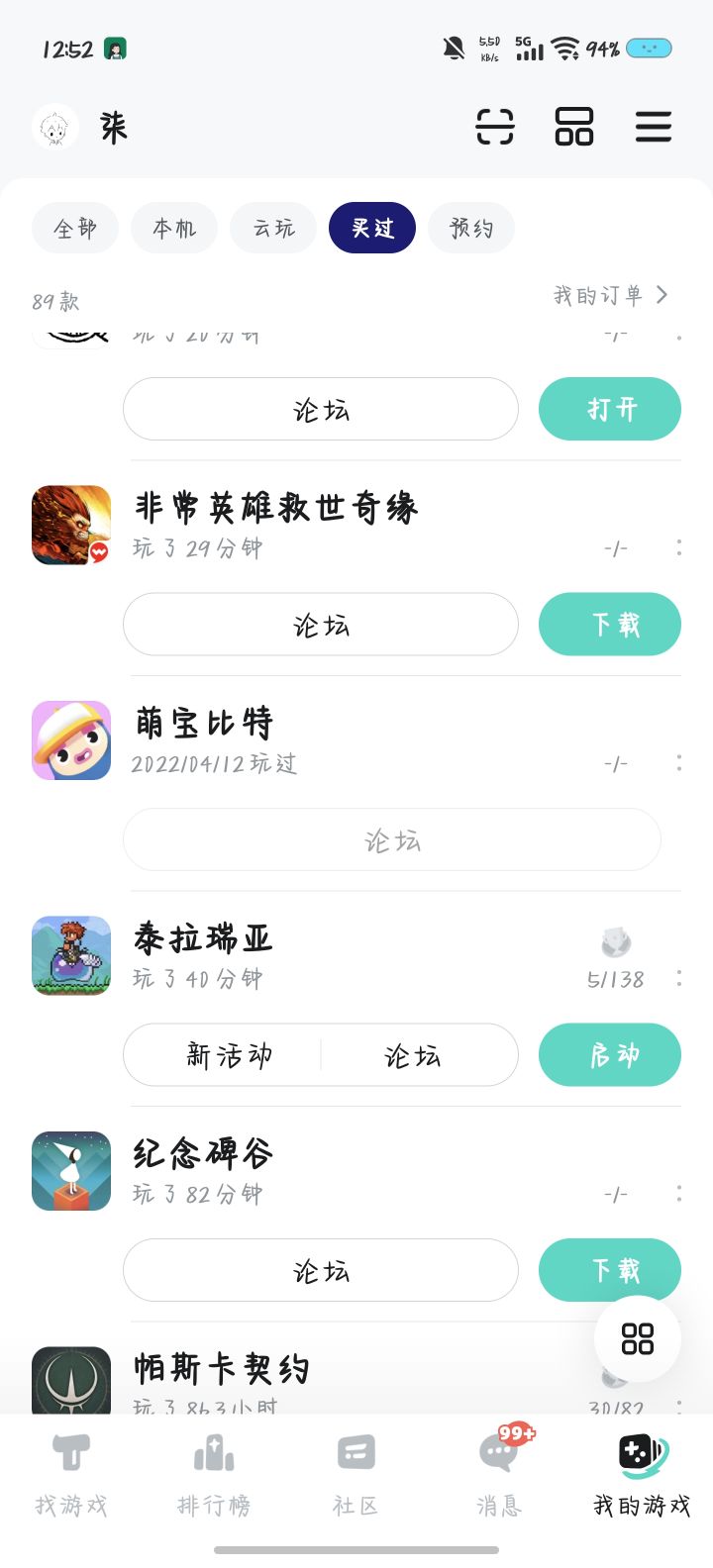Open more options for 纪念碑谷
The width and height of the screenshot is (713, 1568).
[x=679, y=1194]
